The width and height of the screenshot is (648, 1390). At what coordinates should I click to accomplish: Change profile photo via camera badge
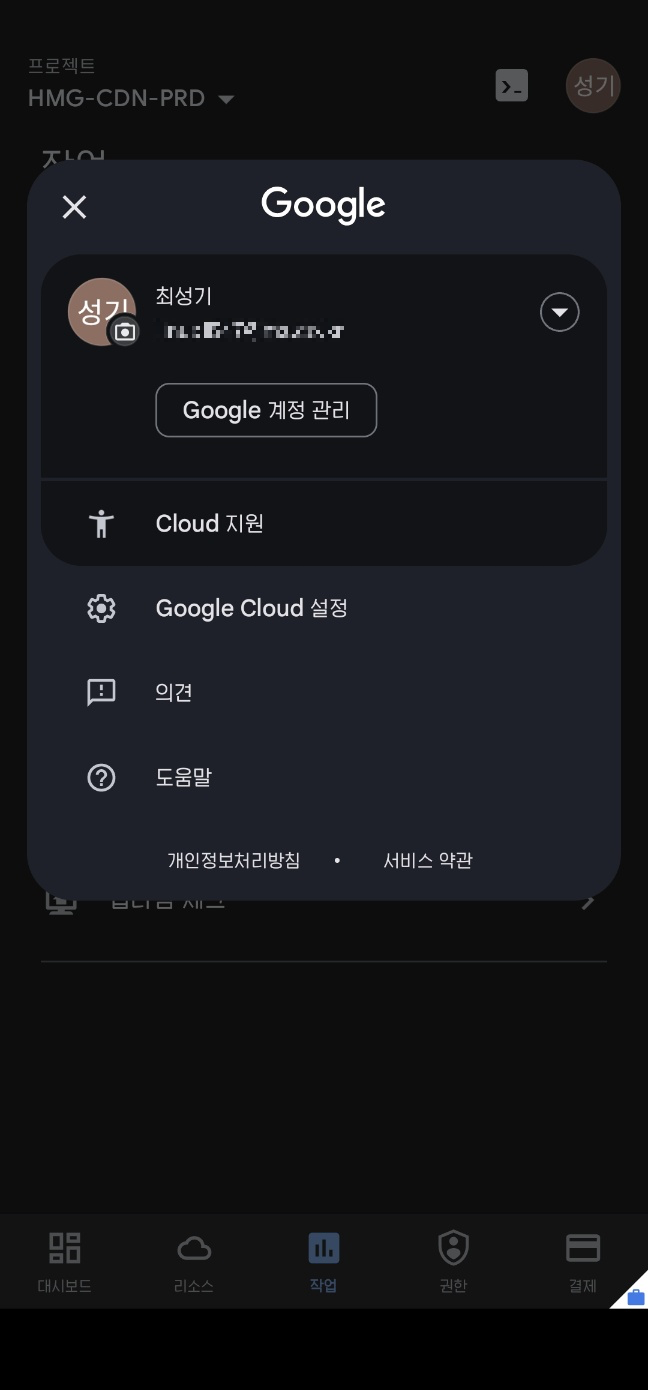[x=125, y=332]
